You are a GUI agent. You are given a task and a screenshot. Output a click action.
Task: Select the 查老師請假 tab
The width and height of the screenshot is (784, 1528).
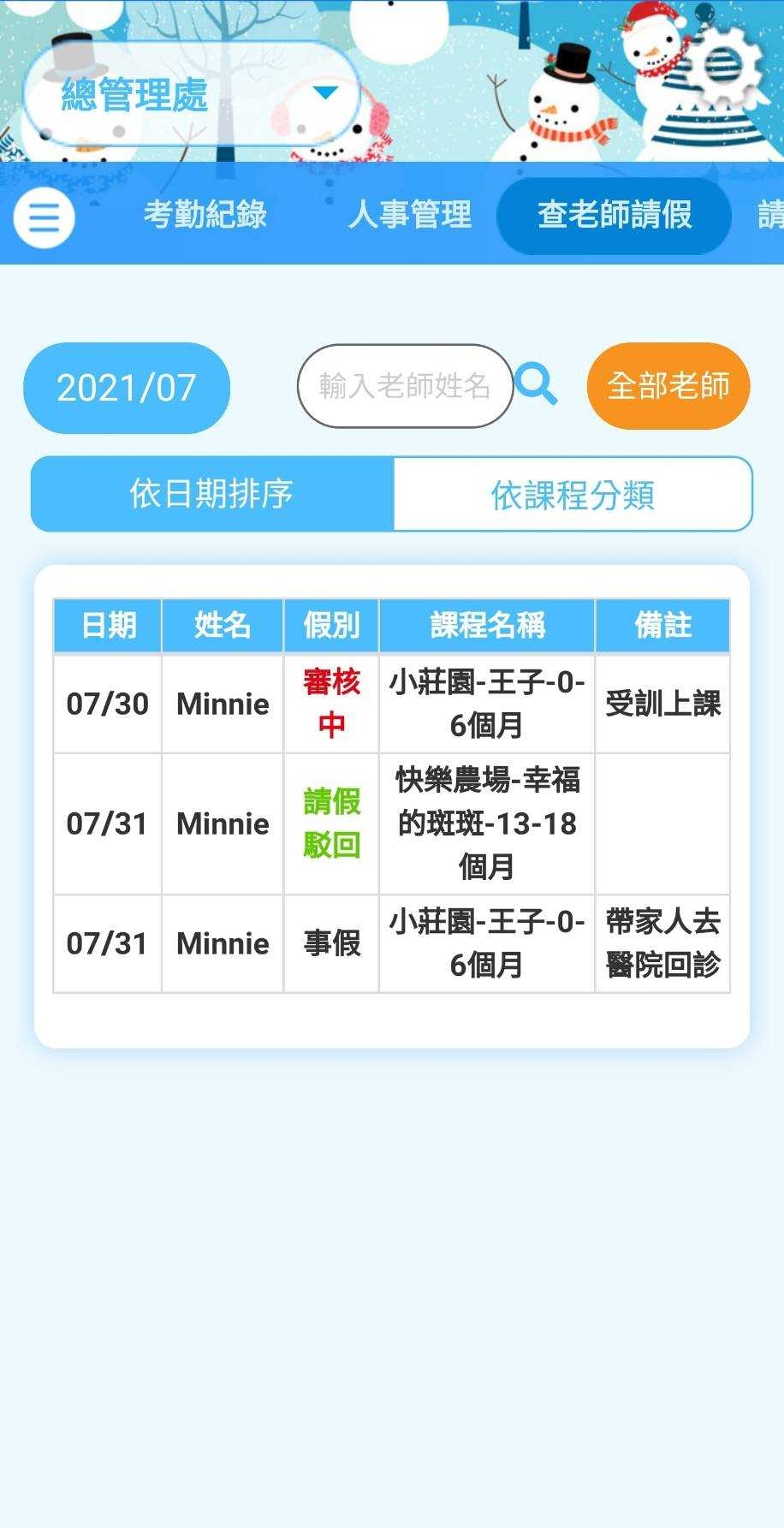point(614,215)
